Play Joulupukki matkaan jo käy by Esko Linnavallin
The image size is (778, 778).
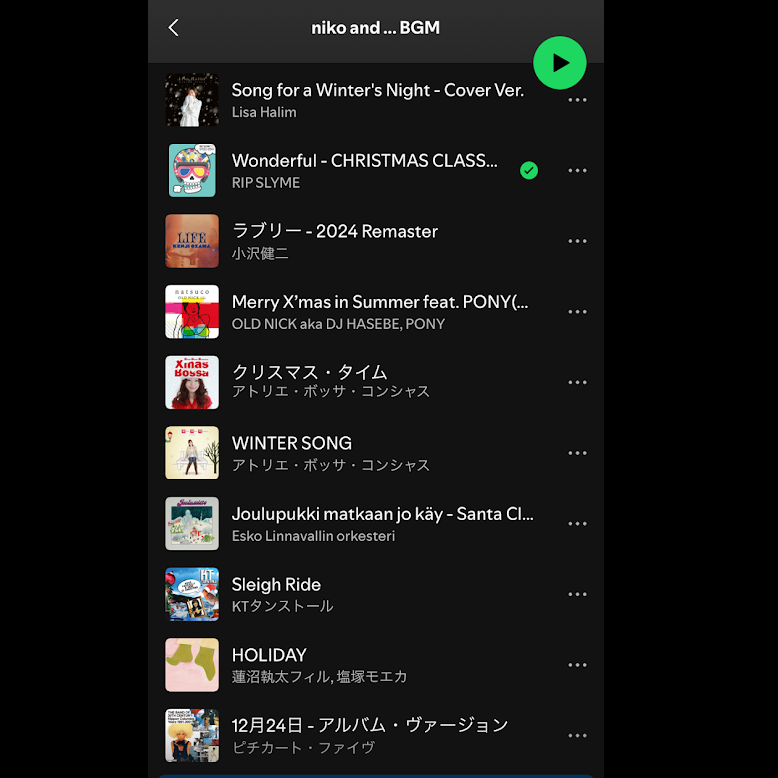point(382,523)
